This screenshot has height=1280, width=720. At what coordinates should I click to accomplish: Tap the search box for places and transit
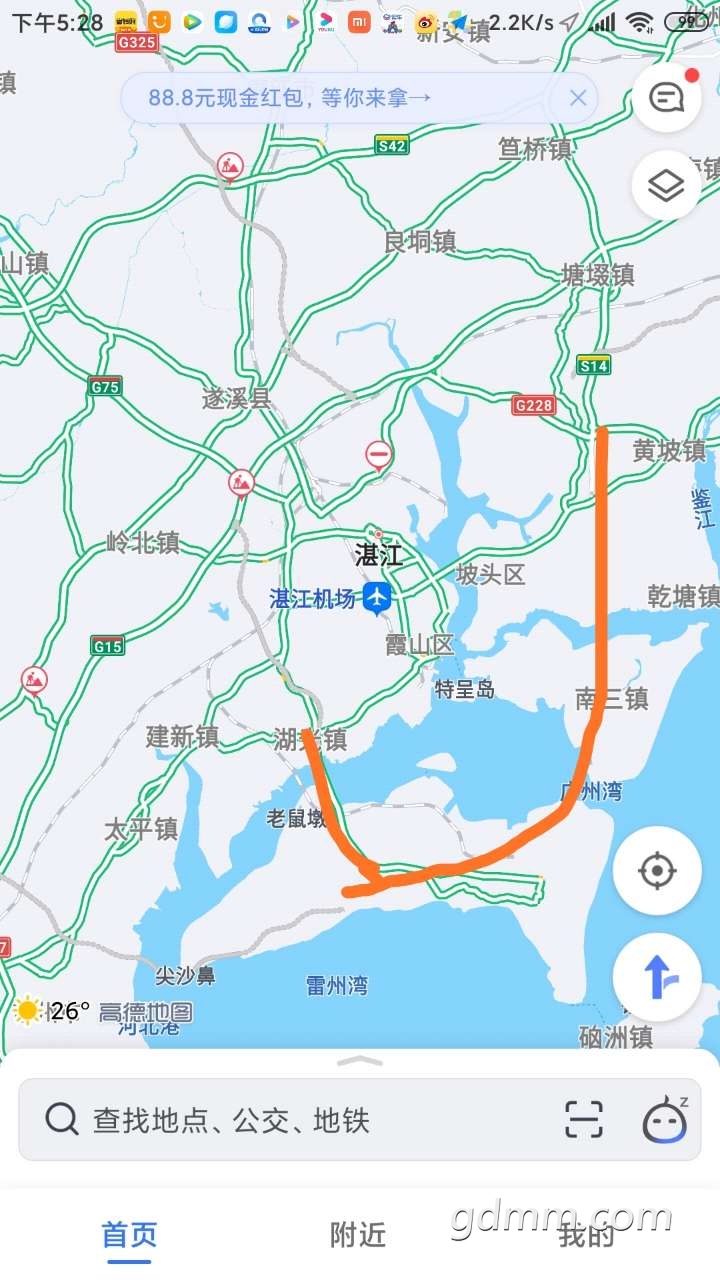[x=300, y=1120]
